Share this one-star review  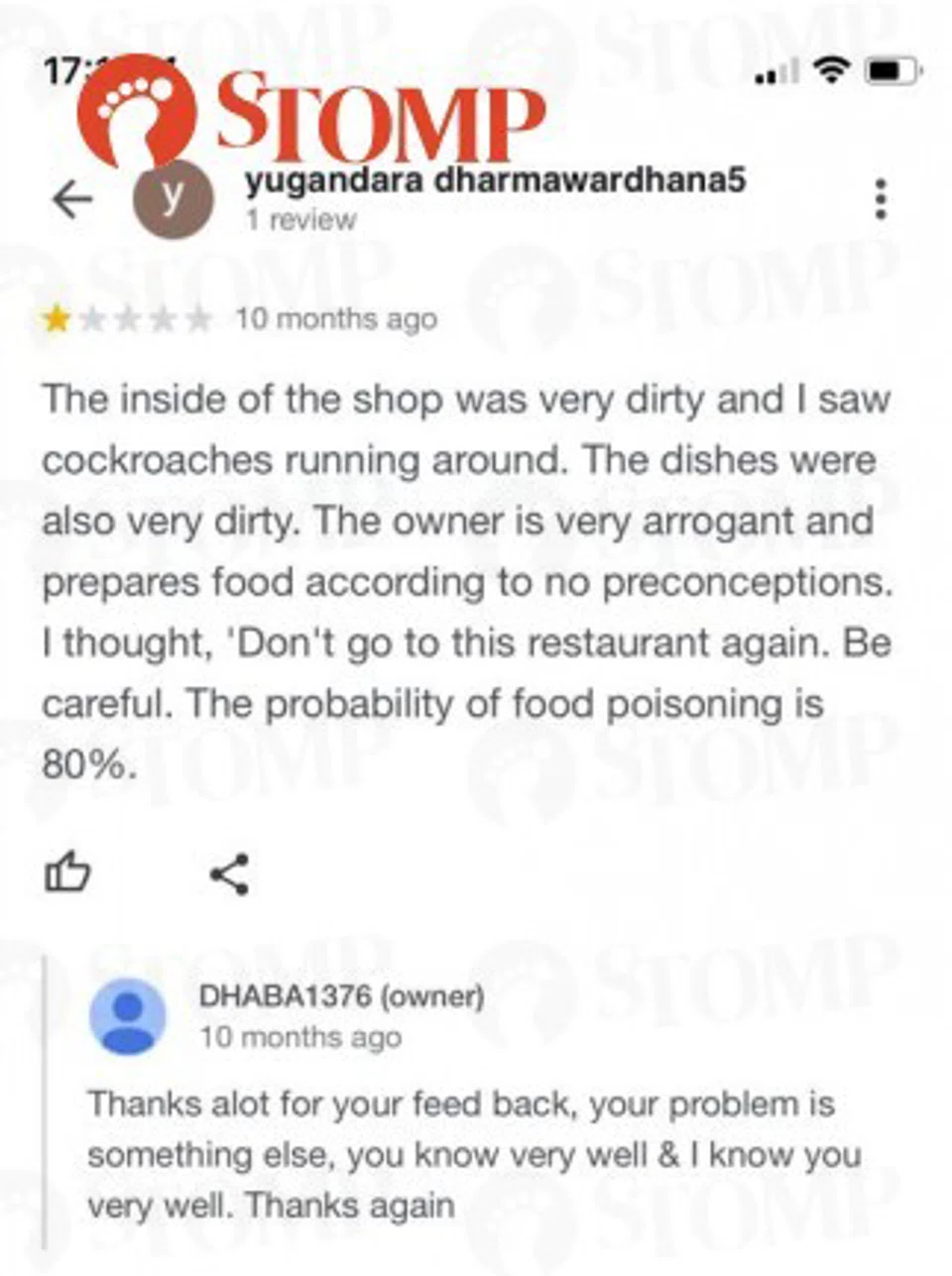tap(230, 874)
